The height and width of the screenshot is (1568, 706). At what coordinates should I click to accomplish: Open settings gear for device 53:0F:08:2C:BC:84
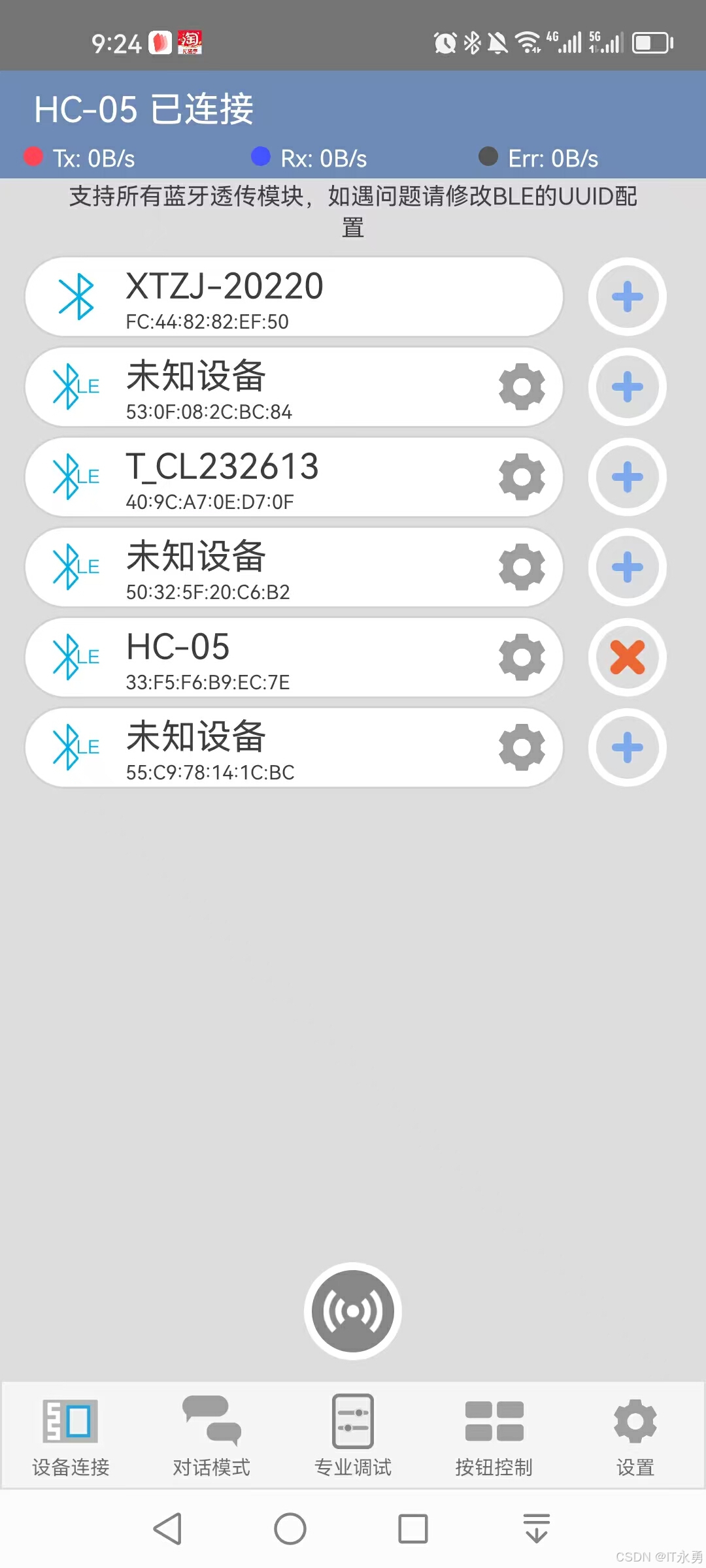521,387
